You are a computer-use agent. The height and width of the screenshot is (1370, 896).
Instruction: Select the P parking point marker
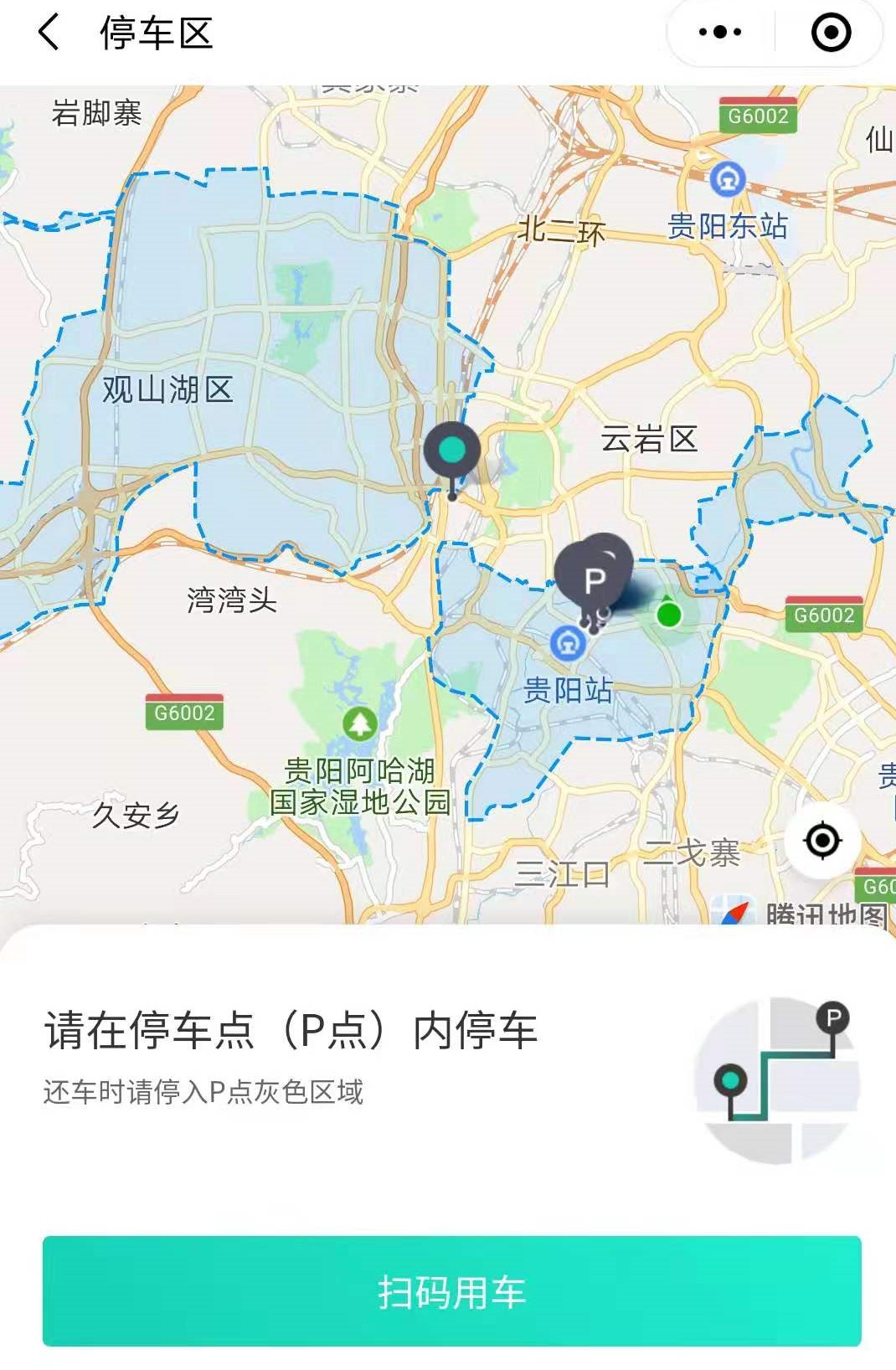click(x=594, y=579)
